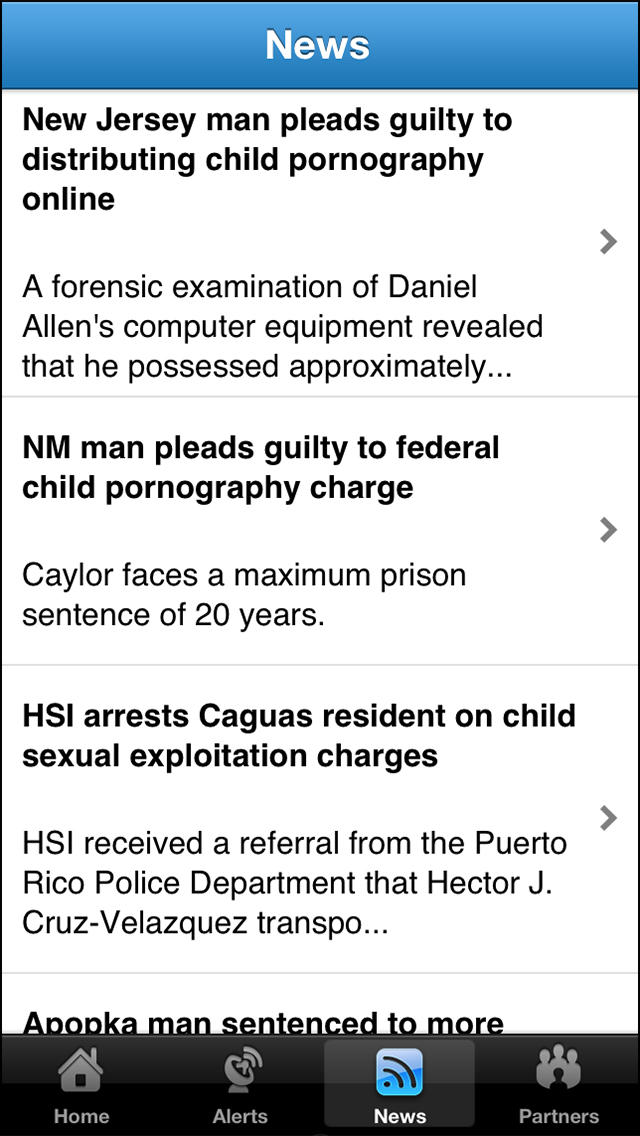This screenshot has height=1136, width=640.
Task: Open the NM man pleads guilty story
Action: click(300, 530)
